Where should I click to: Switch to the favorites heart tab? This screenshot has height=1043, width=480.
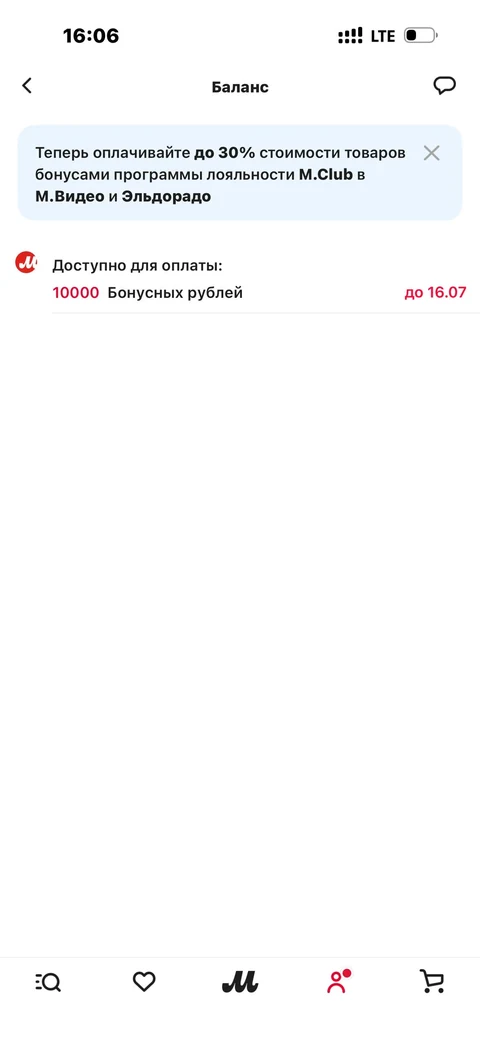point(144,982)
